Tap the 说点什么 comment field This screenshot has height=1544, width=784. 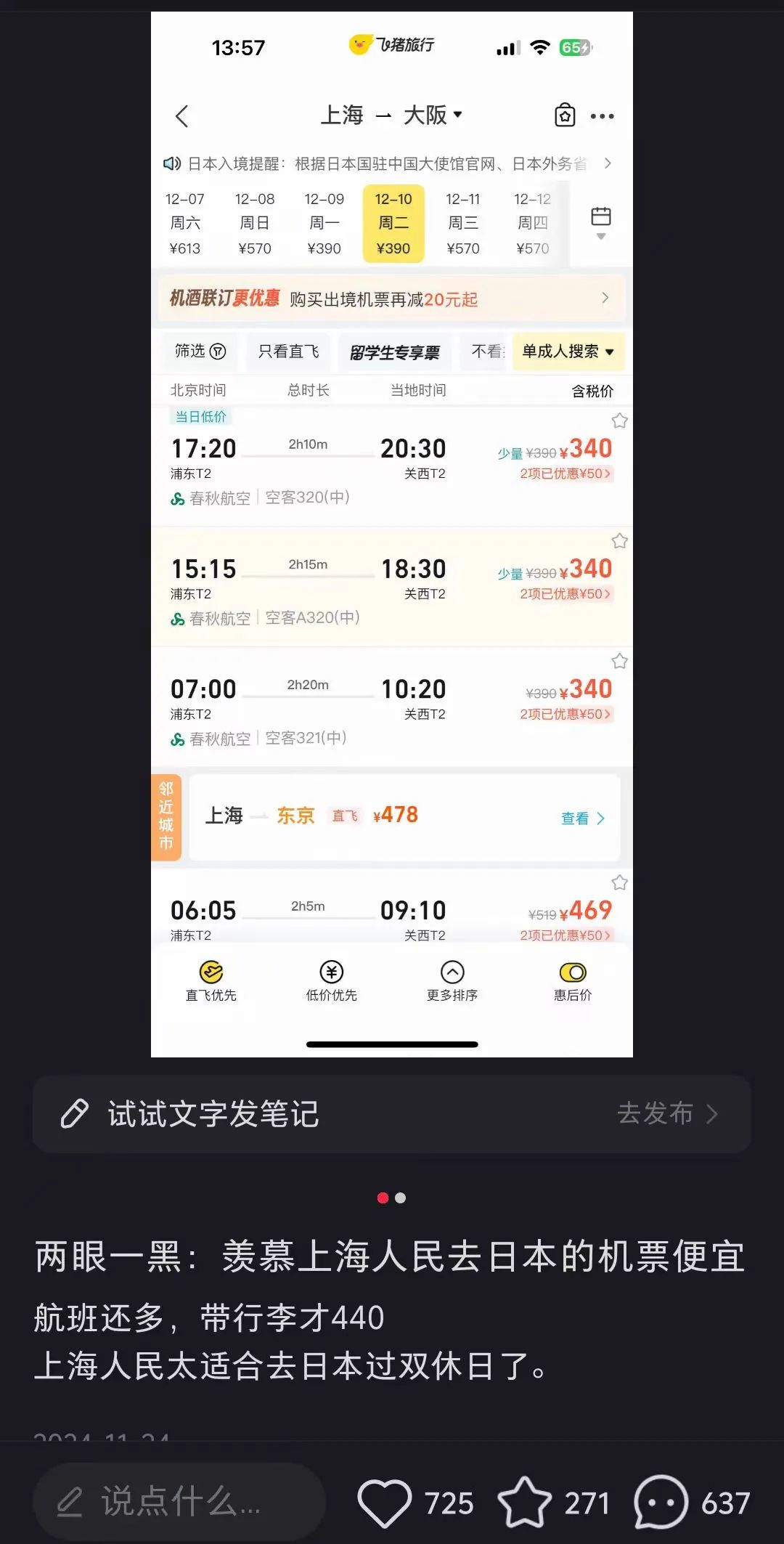[x=179, y=1502]
